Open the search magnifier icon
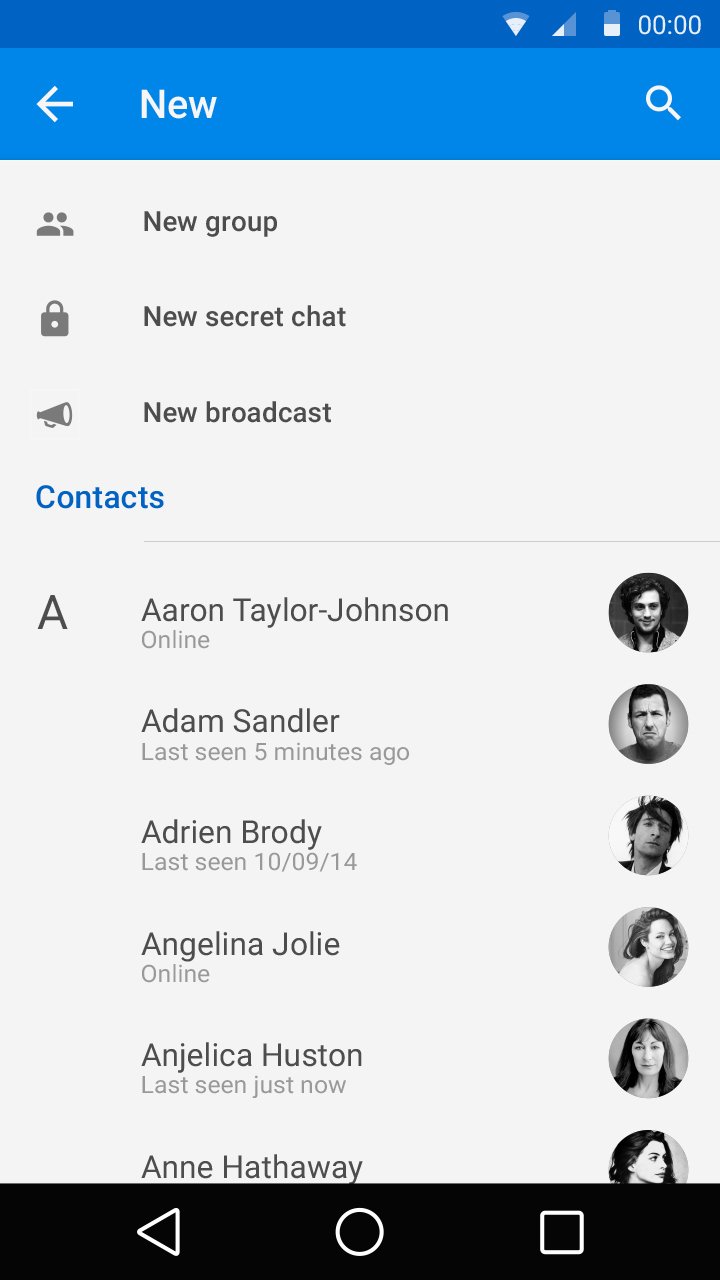The height and width of the screenshot is (1280, 720). coord(663,103)
